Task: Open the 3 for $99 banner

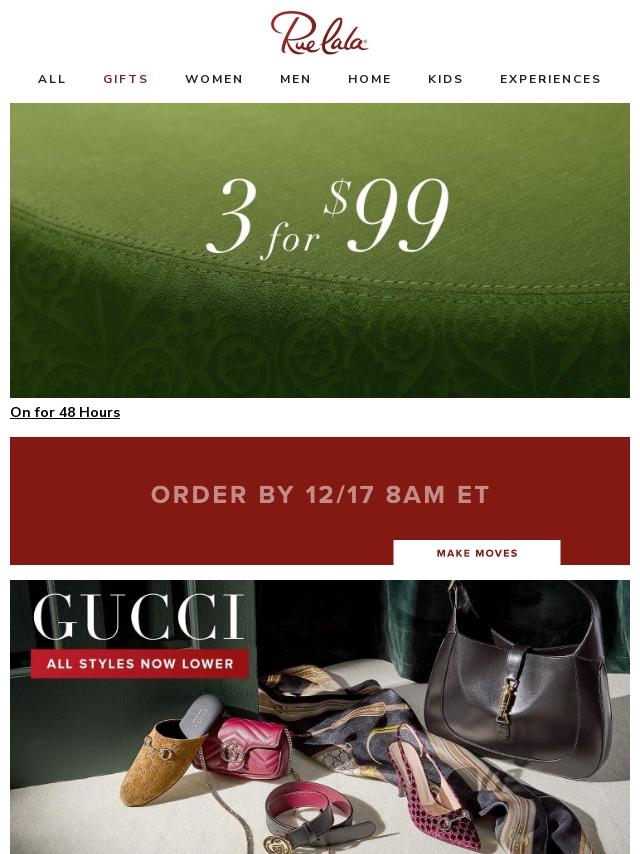Action: (320, 250)
